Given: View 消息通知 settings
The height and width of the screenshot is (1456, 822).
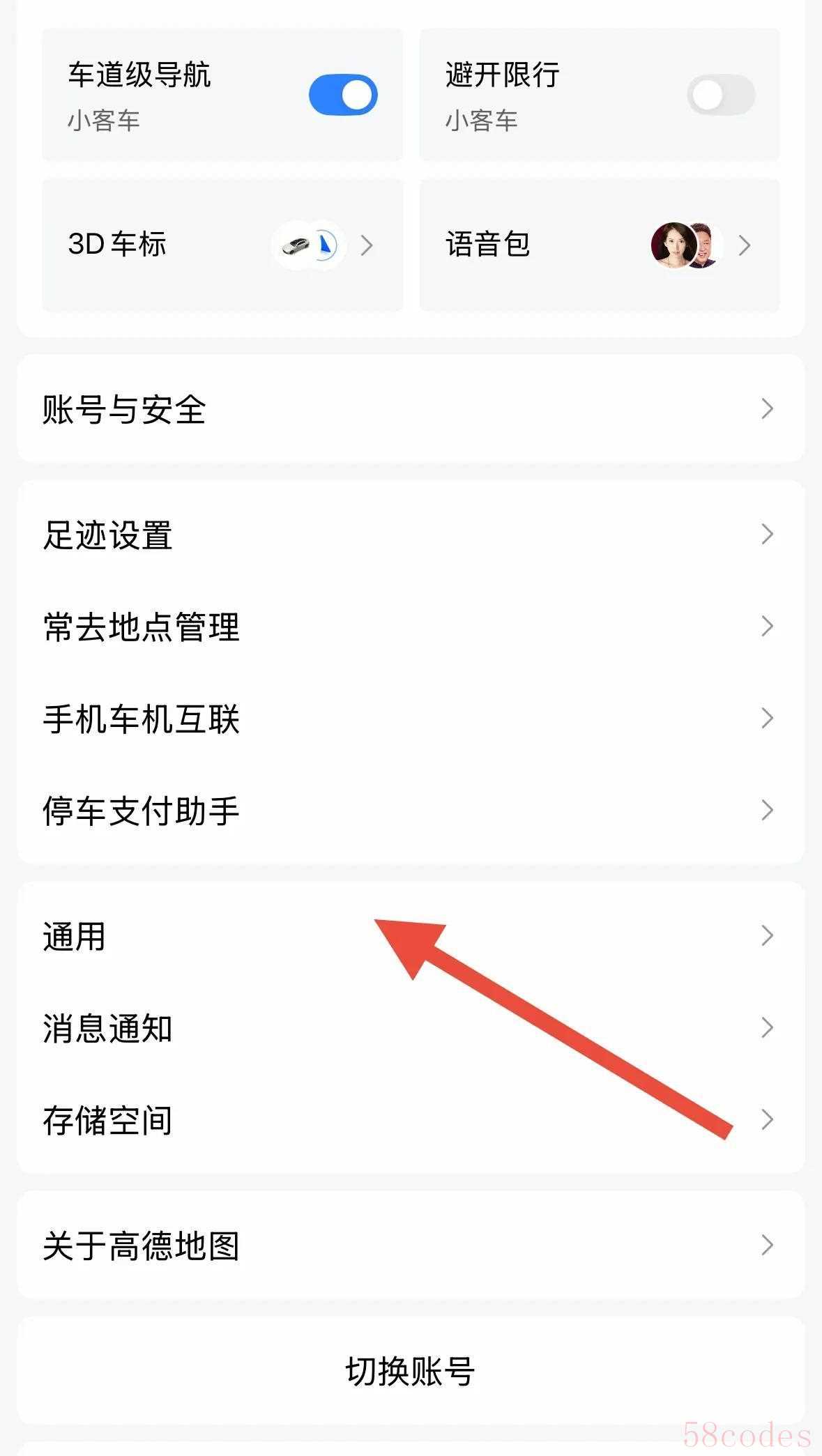Looking at the screenshot, I should 410,1027.
